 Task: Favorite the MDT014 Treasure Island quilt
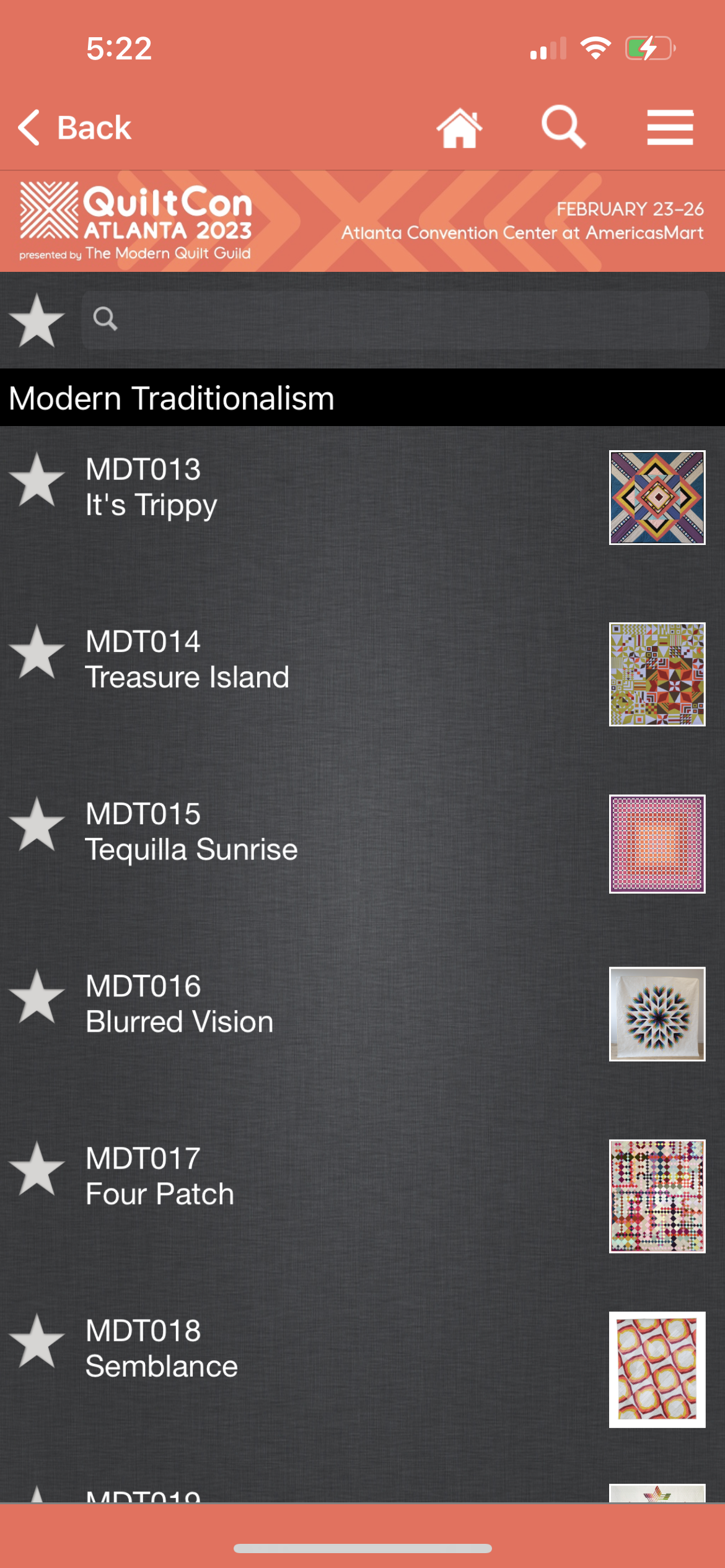[37, 652]
